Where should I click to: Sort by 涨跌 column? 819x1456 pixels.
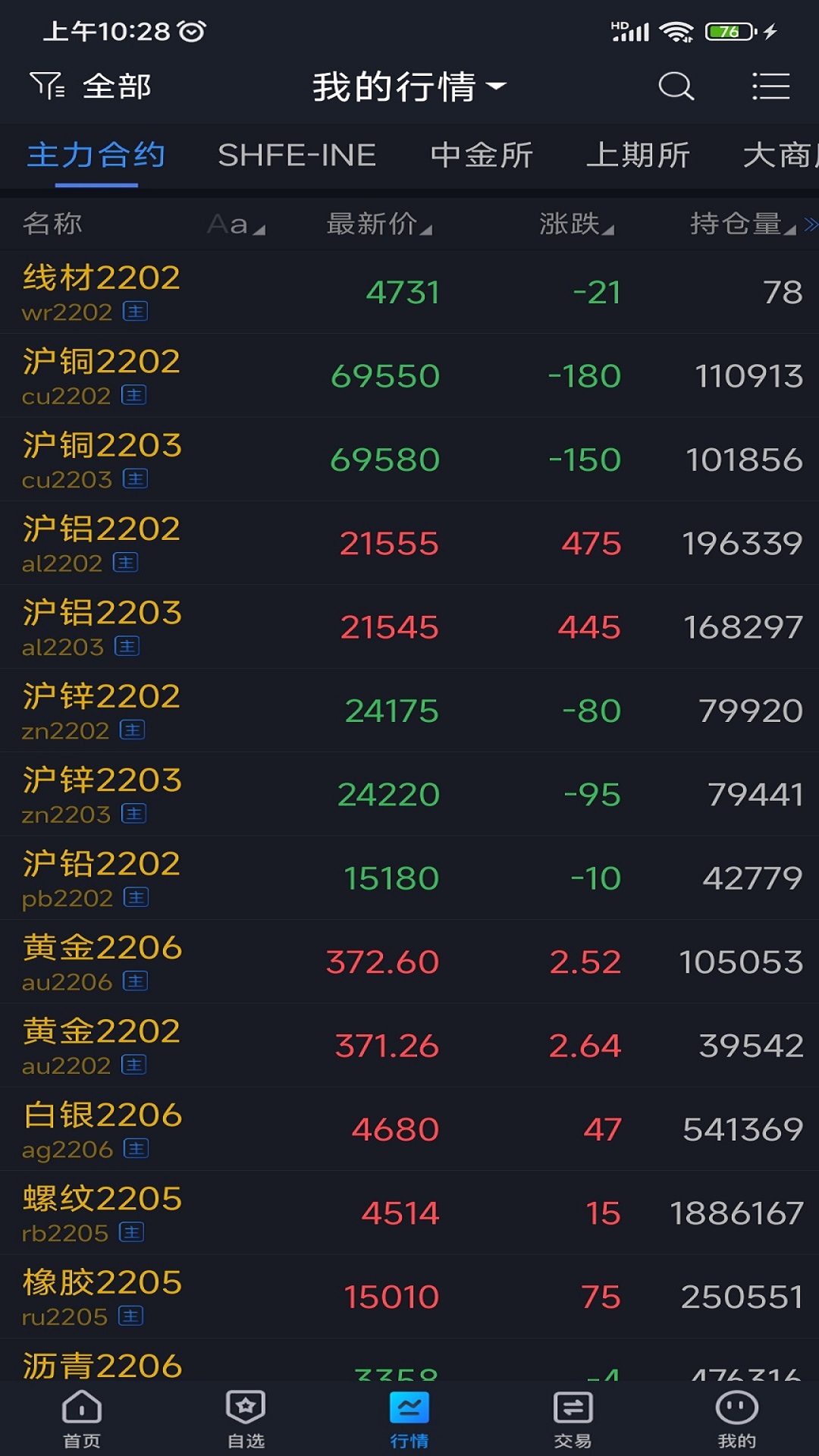576,224
